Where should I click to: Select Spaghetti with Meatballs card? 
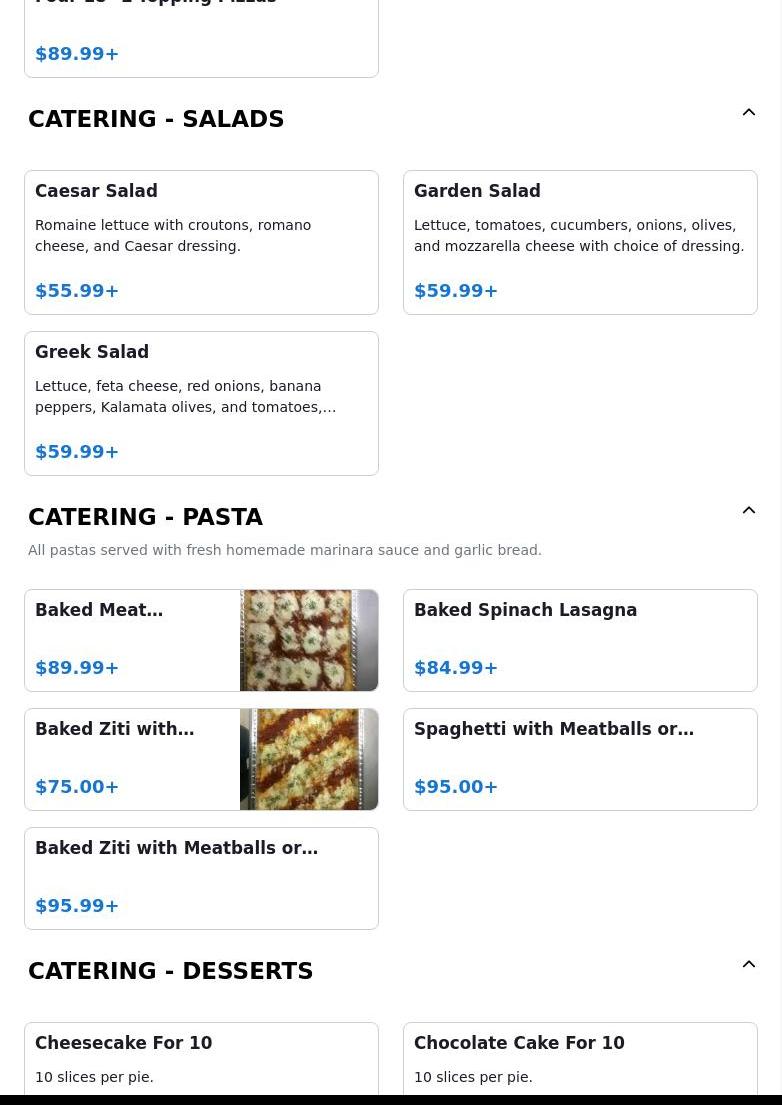coord(580,759)
